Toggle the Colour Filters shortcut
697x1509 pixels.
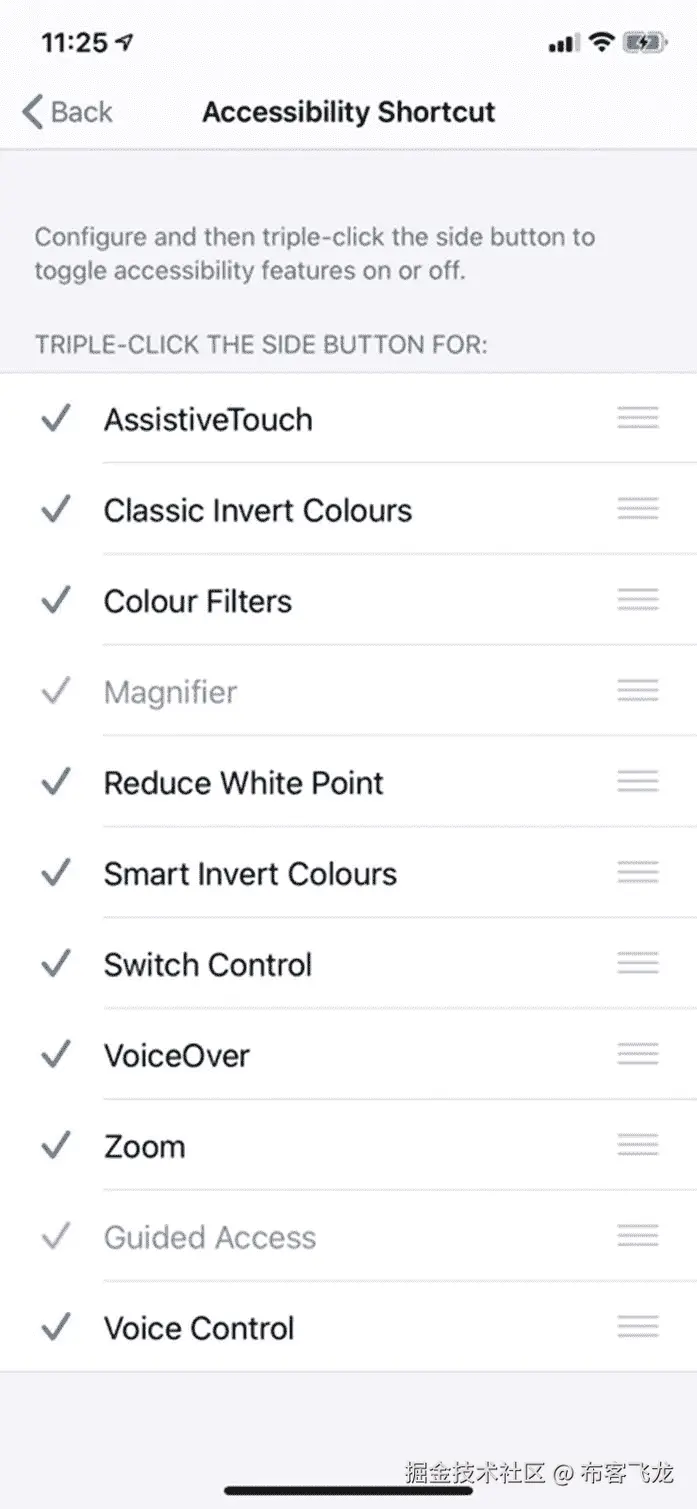click(x=197, y=601)
